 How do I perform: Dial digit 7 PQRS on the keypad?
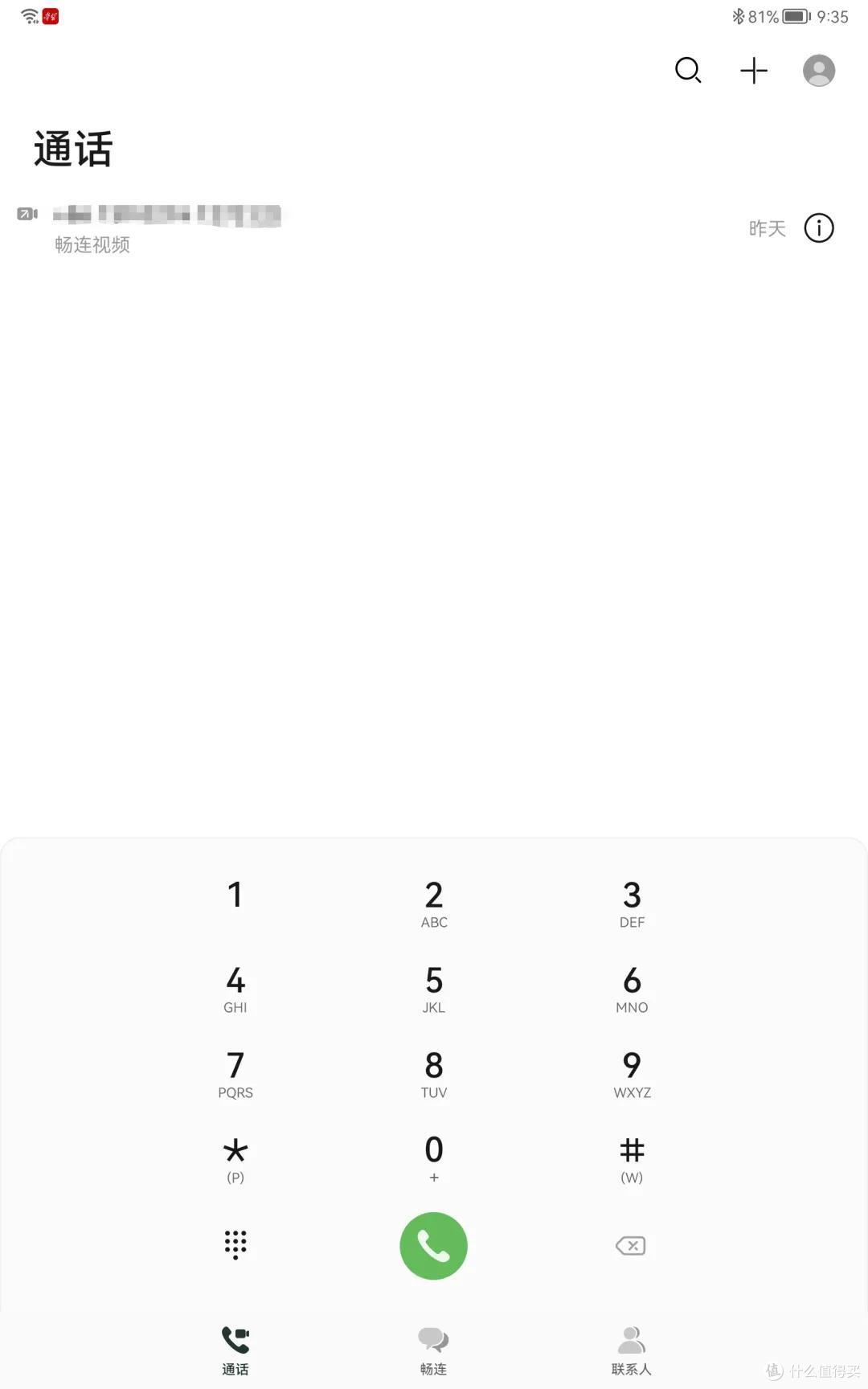pyautogui.click(x=235, y=1075)
